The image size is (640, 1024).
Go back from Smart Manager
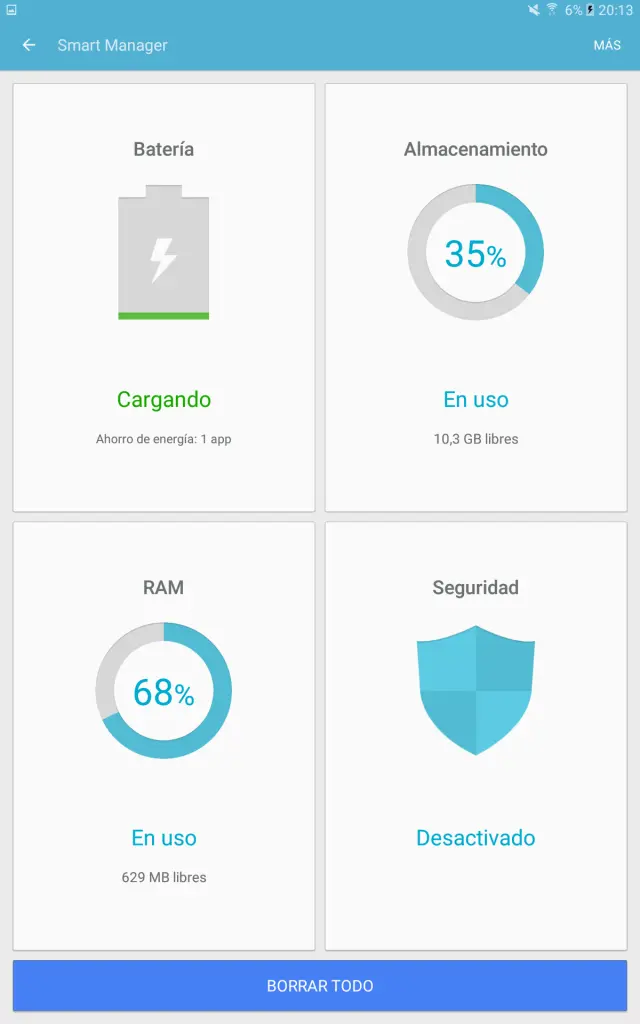[29, 45]
